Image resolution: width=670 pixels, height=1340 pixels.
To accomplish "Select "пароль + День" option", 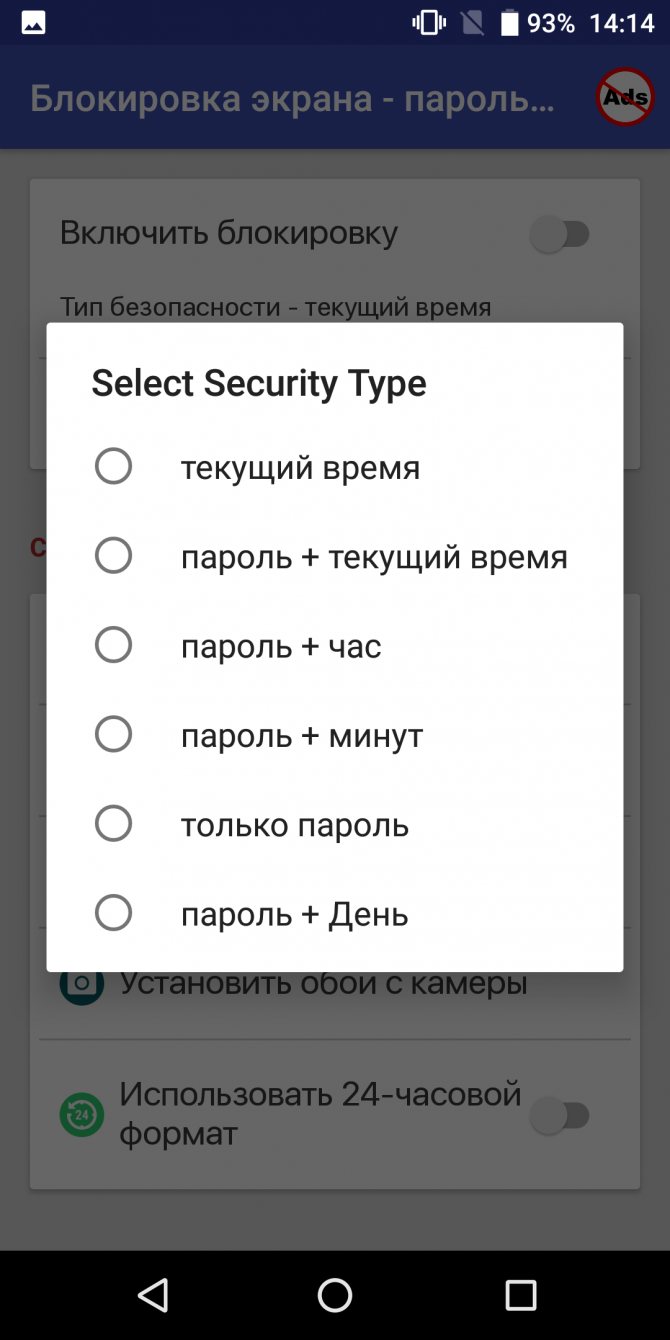I will [x=334, y=914].
